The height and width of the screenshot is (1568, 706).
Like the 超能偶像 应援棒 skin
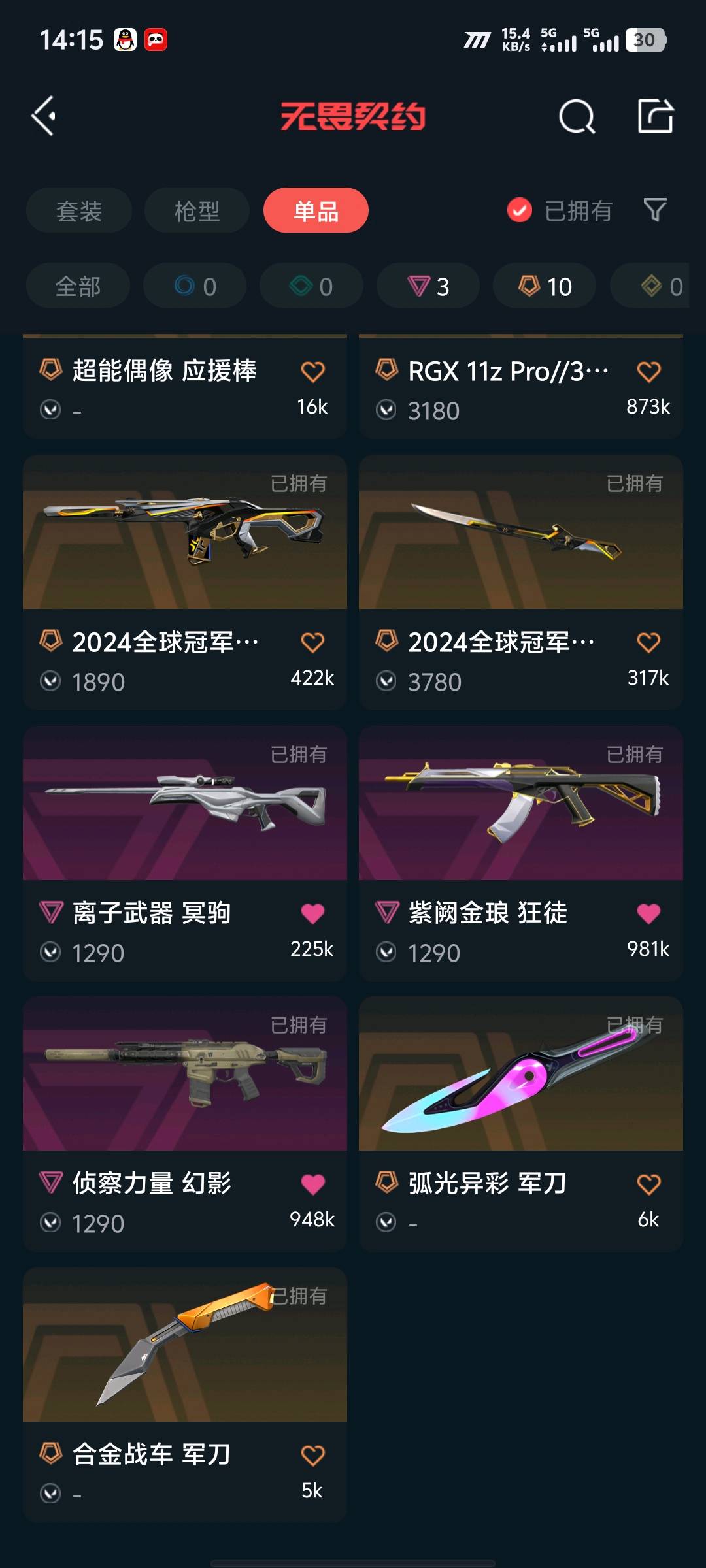tap(312, 371)
